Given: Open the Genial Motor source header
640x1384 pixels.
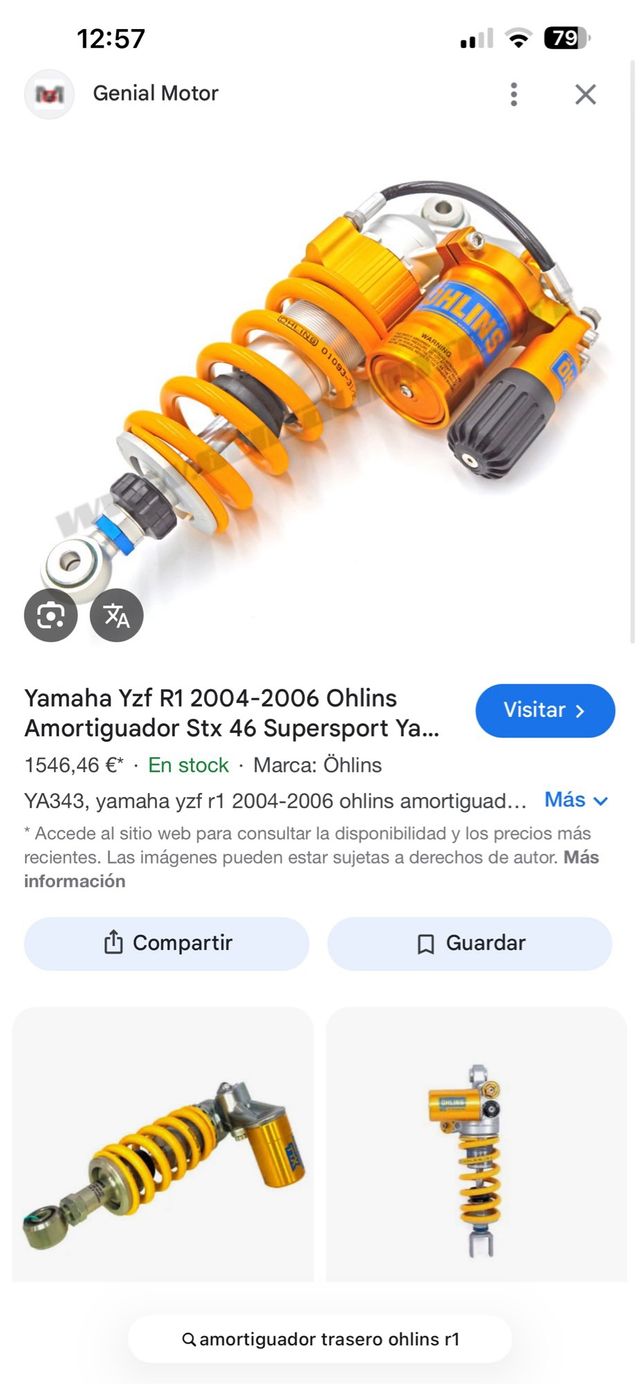Looking at the screenshot, I should (155, 94).
